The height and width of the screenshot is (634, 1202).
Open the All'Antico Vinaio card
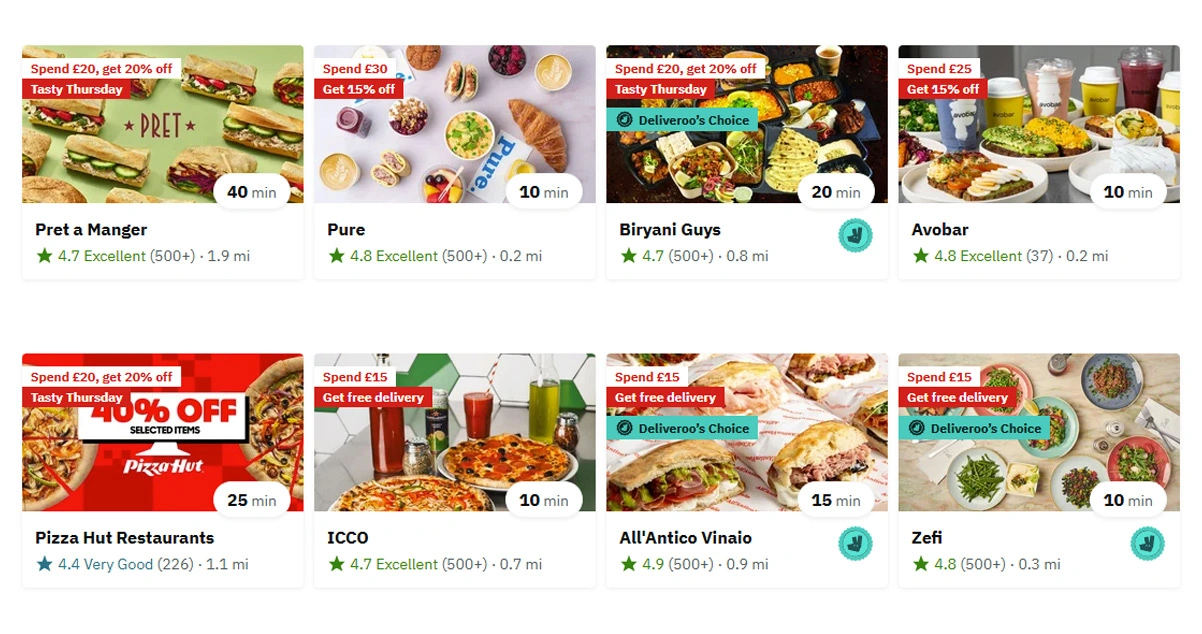click(746, 470)
